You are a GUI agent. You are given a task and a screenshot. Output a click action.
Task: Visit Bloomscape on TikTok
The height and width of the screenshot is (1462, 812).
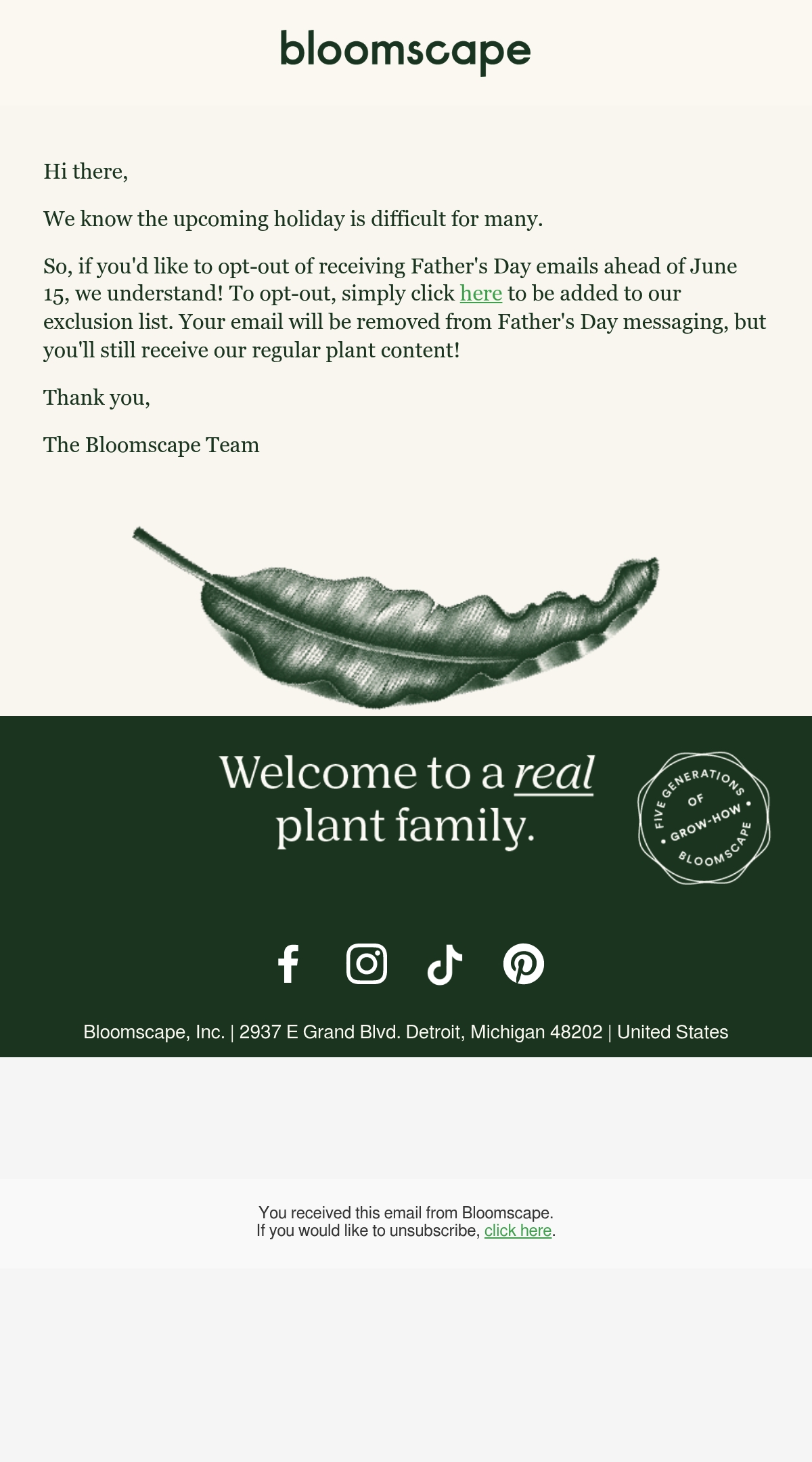pyautogui.click(x=445, y=964)
